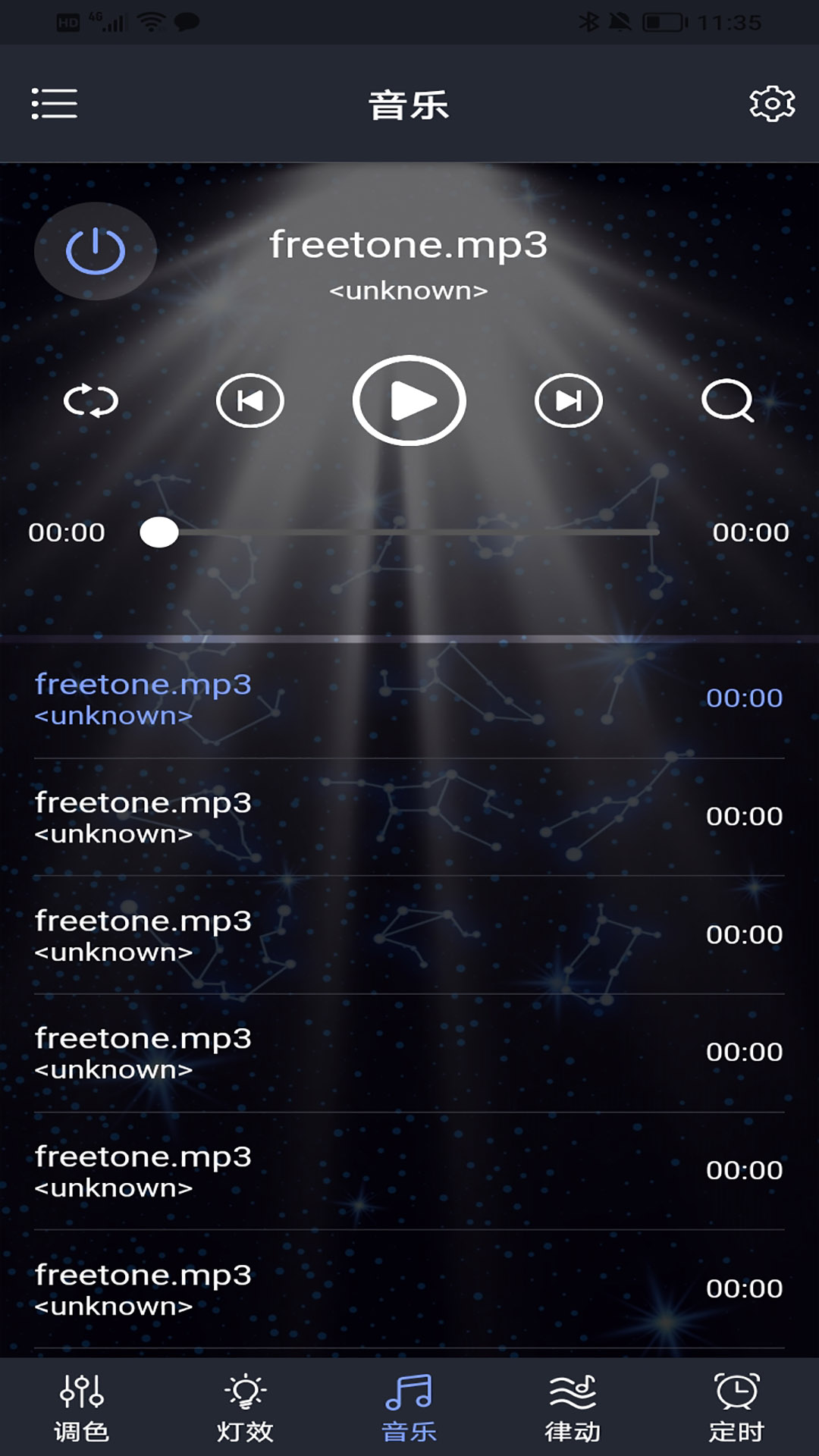819x1456 pixels.
Task: Select the 音乐 tab
Action: [409, 1408]
